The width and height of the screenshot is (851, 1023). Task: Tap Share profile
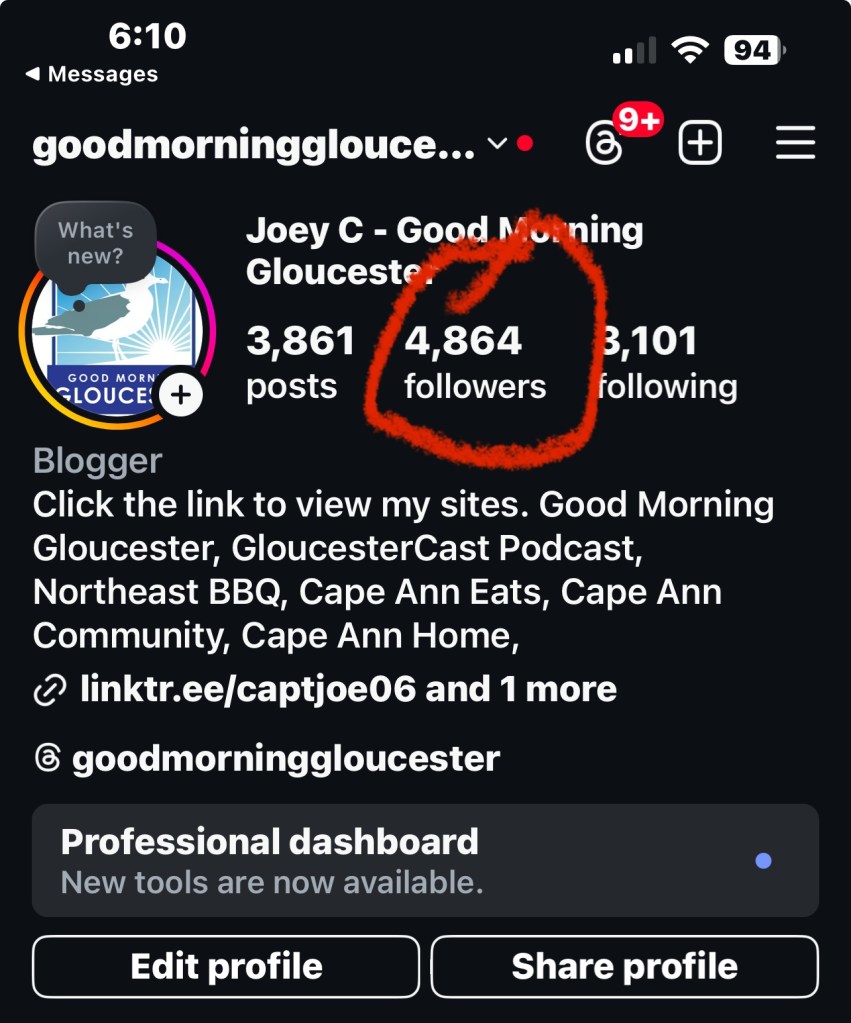coord(625,966)
